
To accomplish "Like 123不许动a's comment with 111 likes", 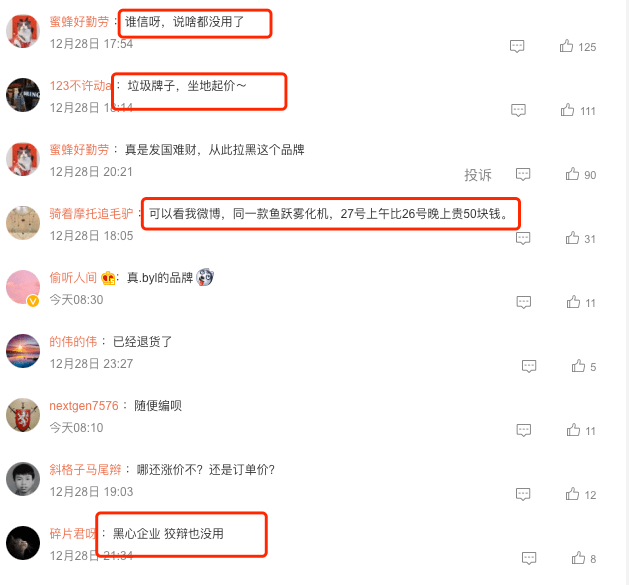I will click(x=567, y=110).
